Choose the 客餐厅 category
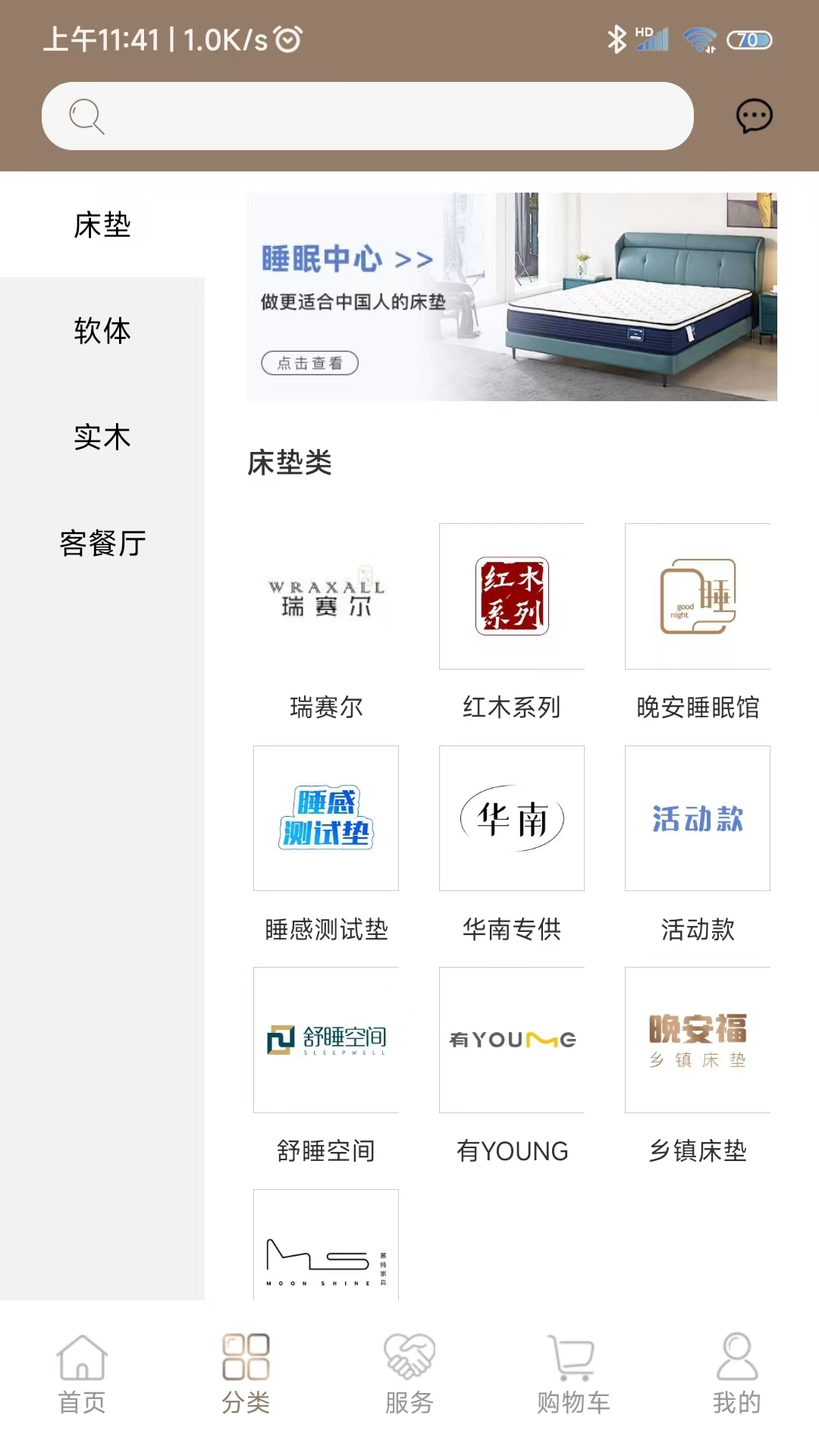Viewport: 819px width, 1456px height. (x=102, y=543)
